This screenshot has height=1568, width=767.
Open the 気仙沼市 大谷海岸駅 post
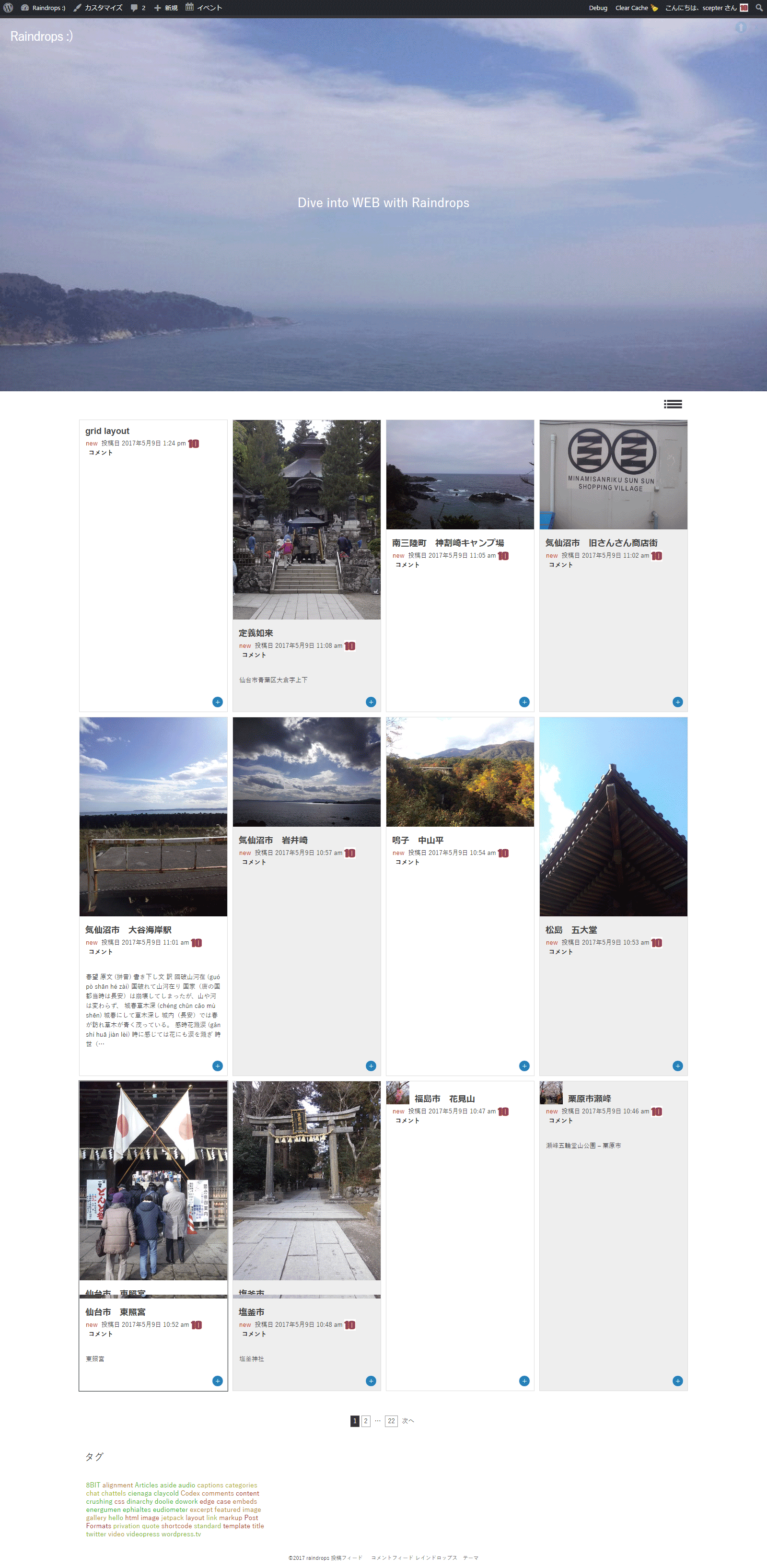point(128,930)
